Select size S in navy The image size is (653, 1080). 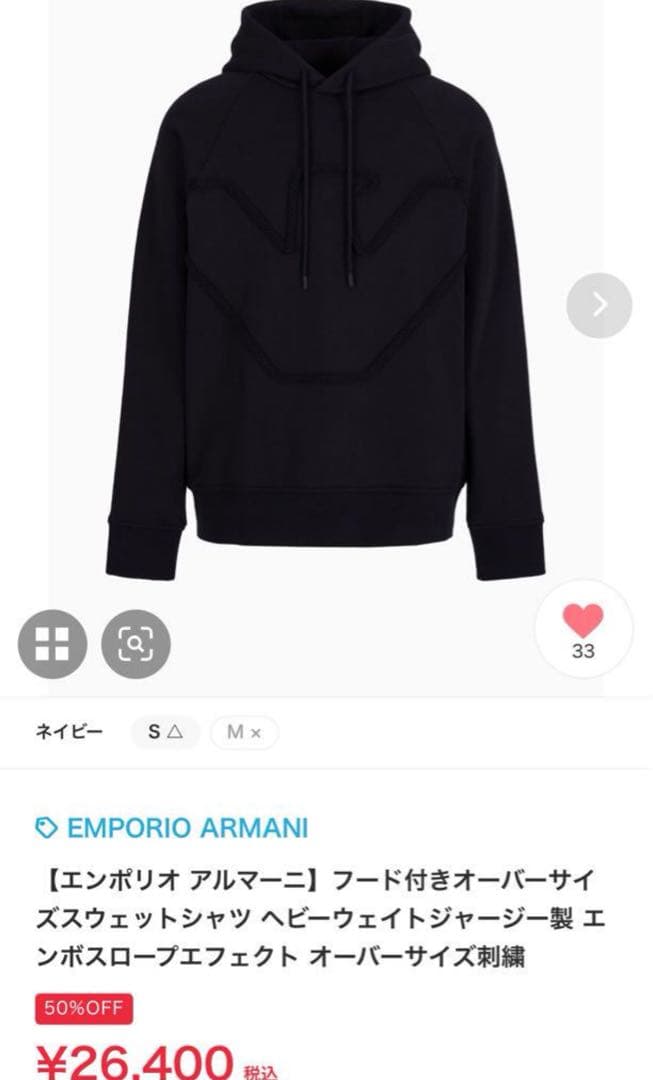(x=165, y=732)
